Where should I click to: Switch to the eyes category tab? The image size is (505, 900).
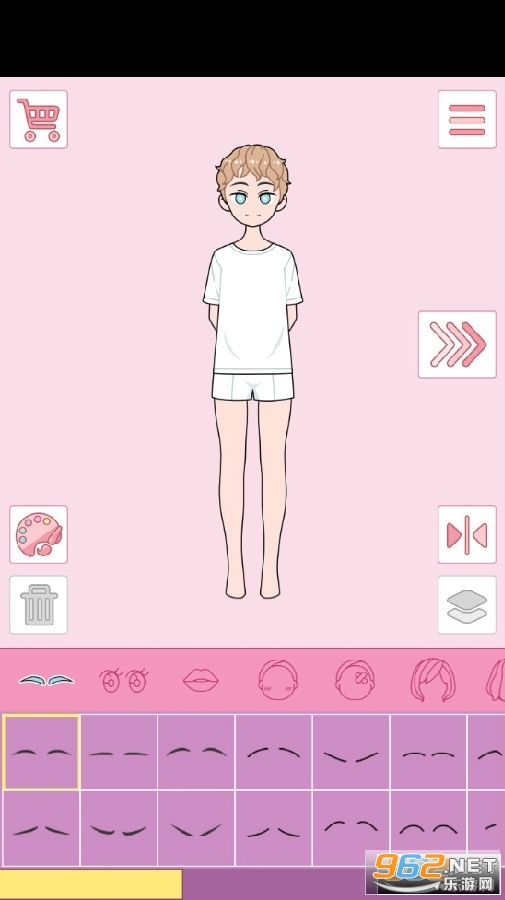coord(123,680)
